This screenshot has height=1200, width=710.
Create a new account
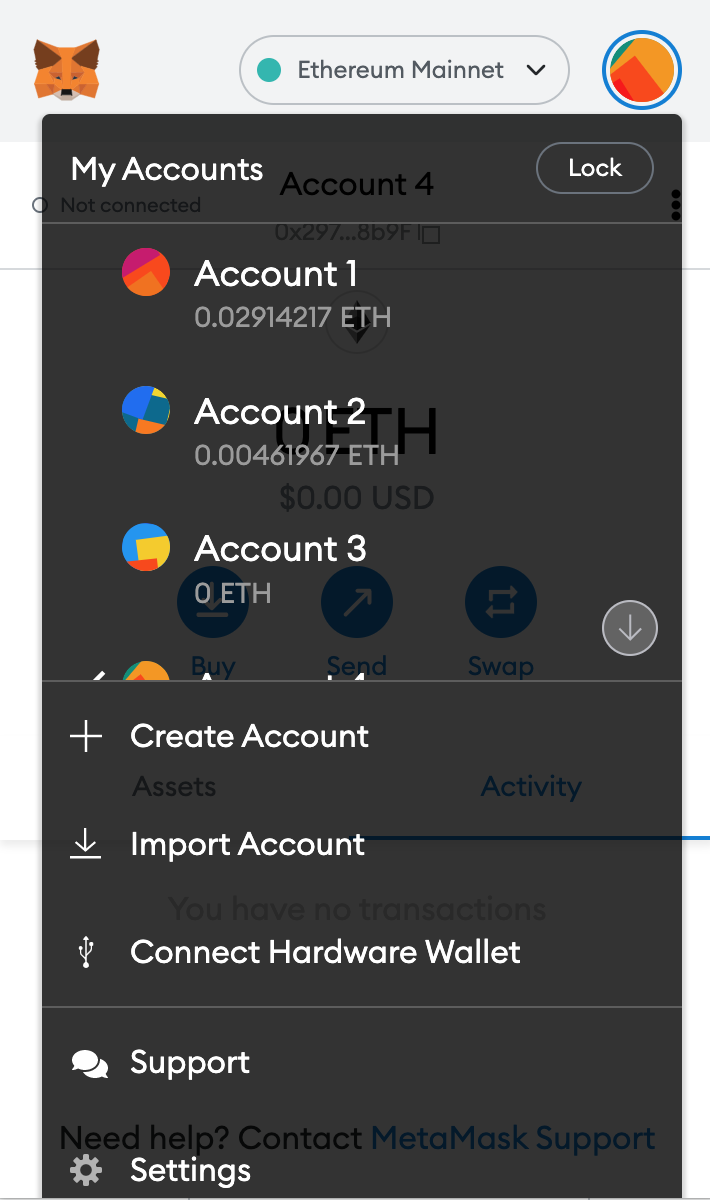click(x=362, y=736)
